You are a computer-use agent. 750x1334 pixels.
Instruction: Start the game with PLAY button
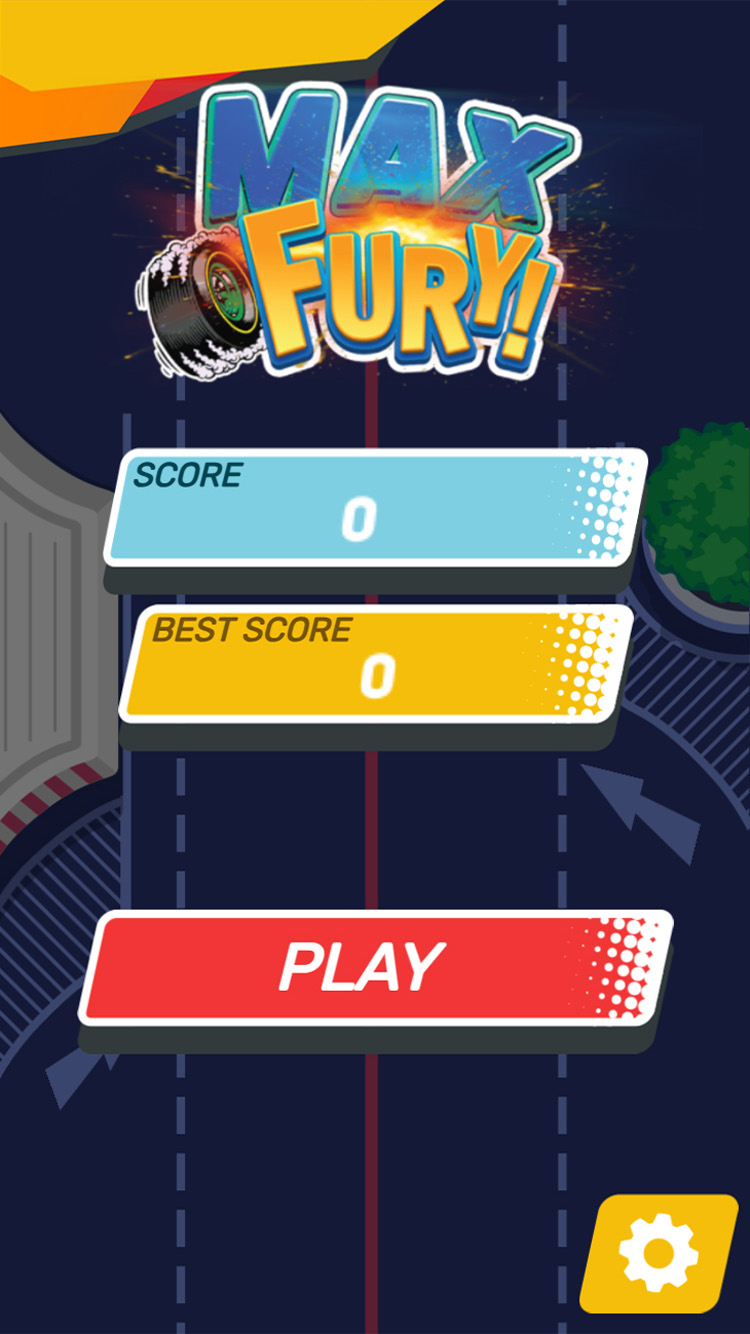pos(375,967)
